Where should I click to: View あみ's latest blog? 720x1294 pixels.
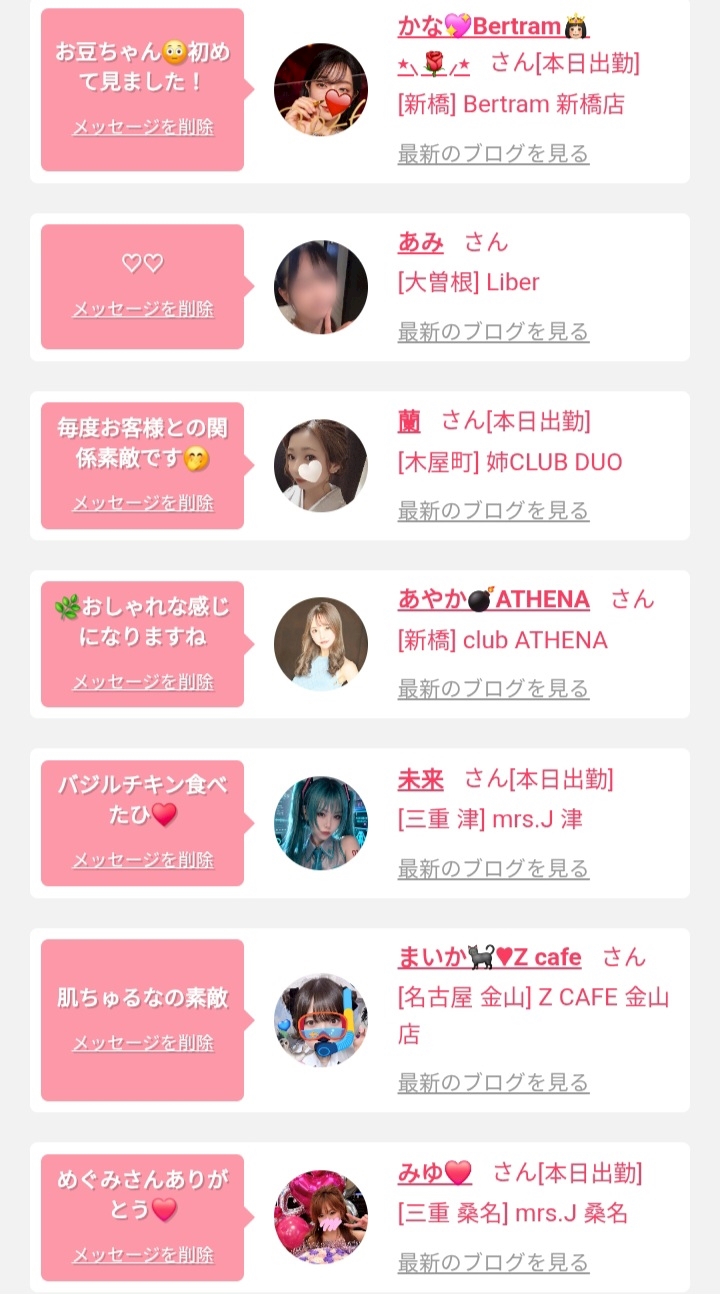[493, 332]
